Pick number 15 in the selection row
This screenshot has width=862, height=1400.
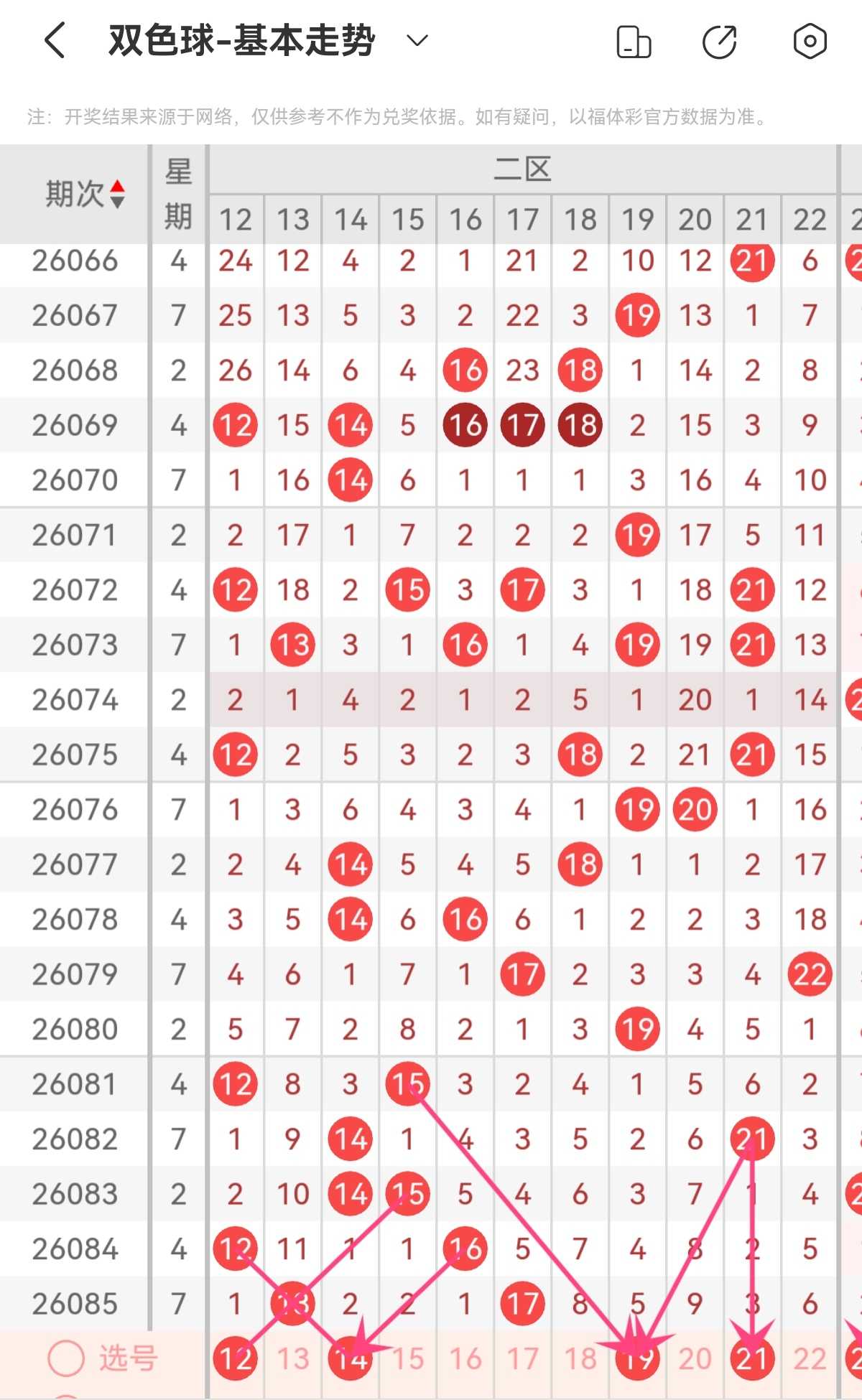408,1358
